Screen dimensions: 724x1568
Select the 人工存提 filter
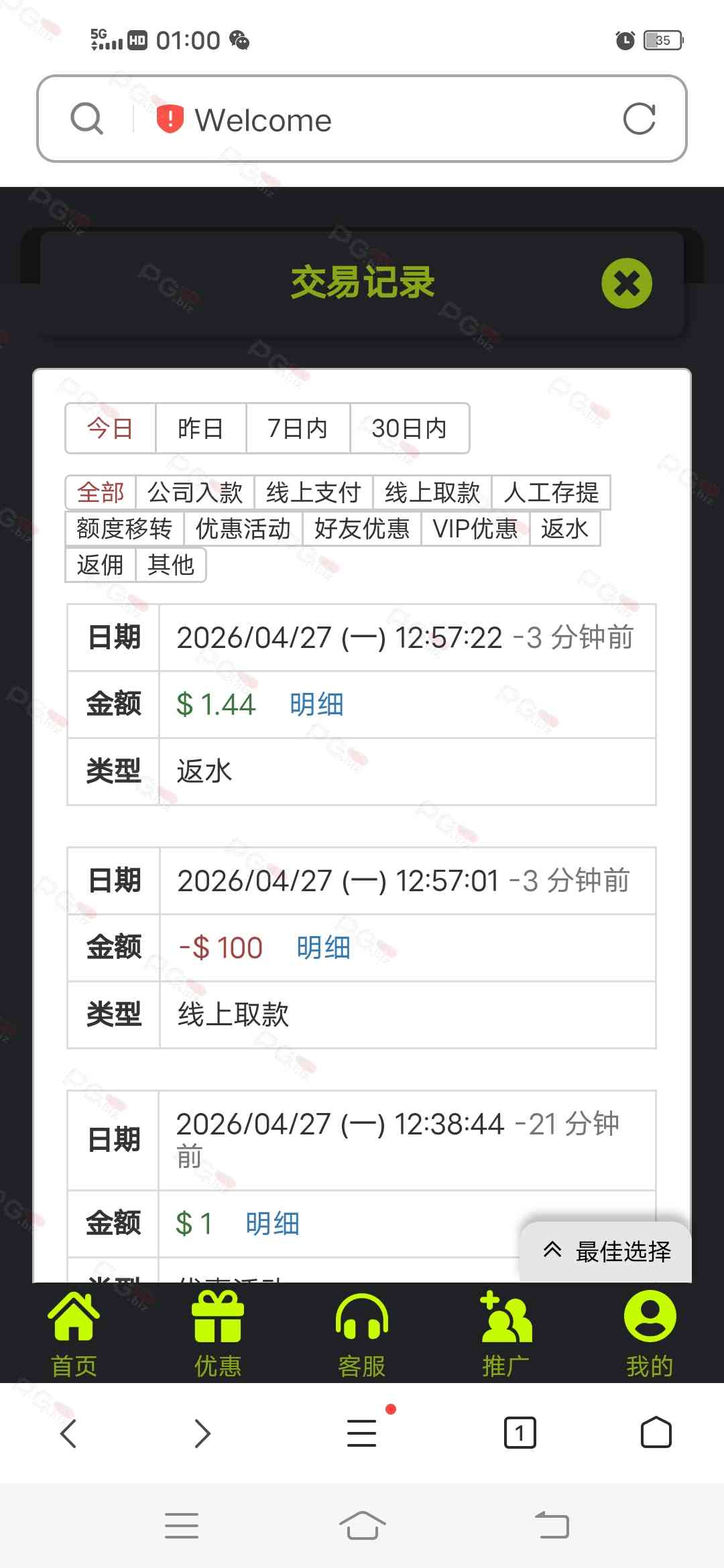551,493
